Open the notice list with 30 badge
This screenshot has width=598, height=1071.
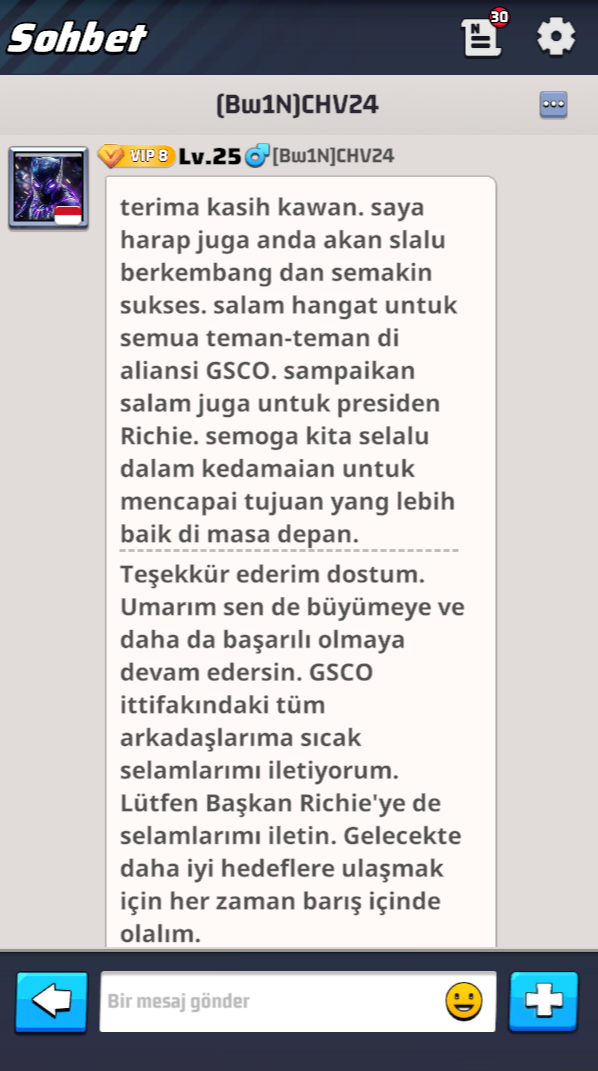(483, 36)
